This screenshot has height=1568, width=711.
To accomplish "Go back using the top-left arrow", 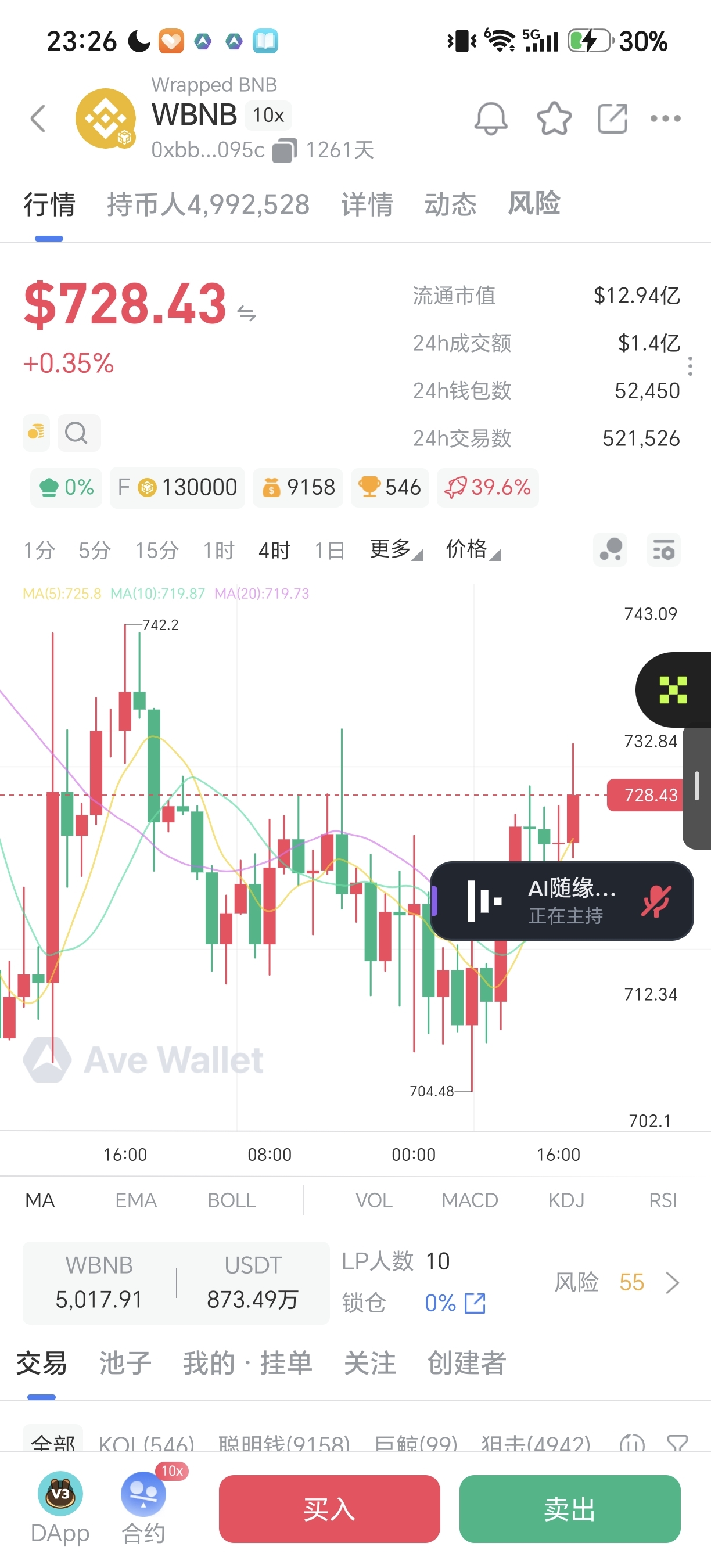I will tap(38, 118).
